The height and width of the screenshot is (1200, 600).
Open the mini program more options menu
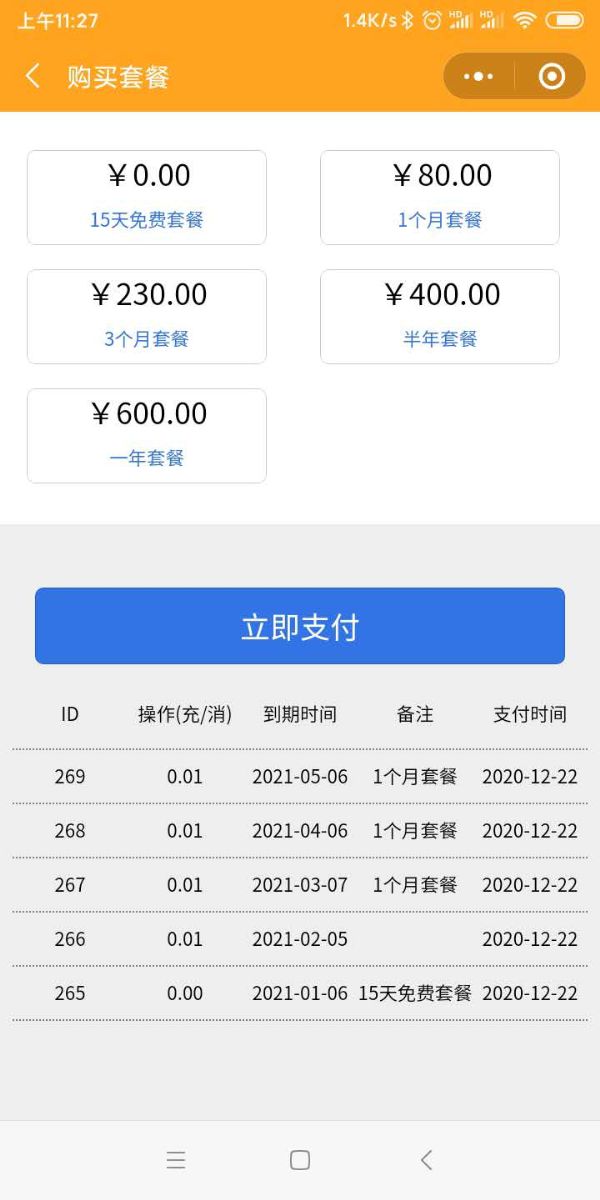479,77
